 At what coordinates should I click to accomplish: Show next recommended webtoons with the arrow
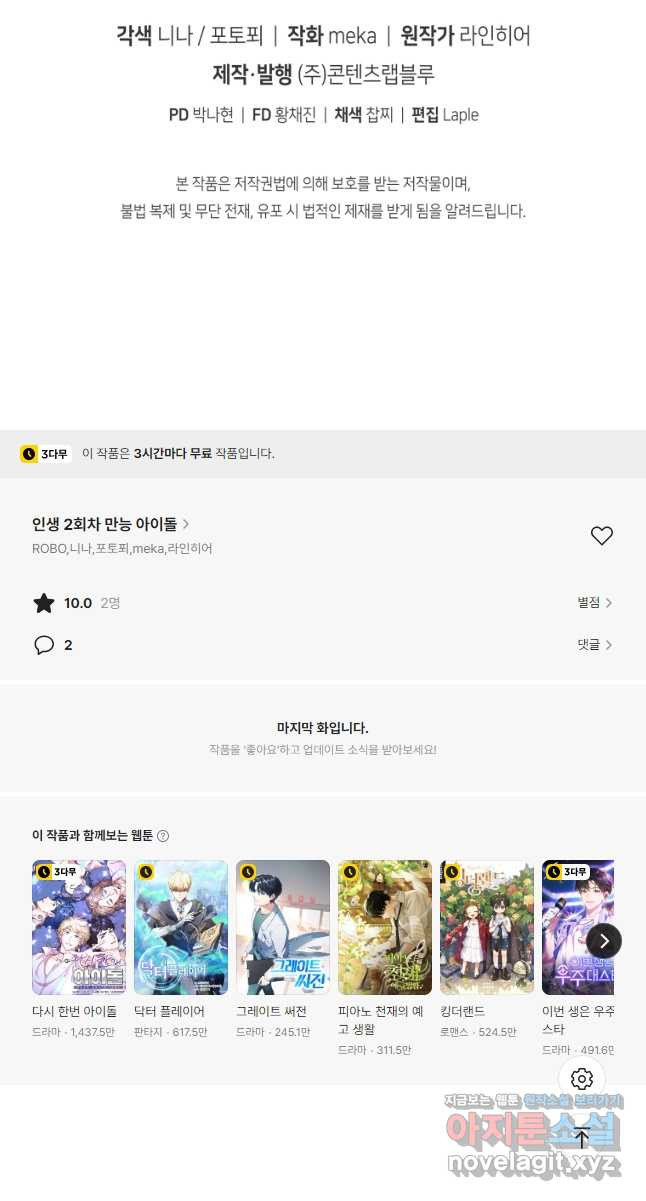click(604, 941)
